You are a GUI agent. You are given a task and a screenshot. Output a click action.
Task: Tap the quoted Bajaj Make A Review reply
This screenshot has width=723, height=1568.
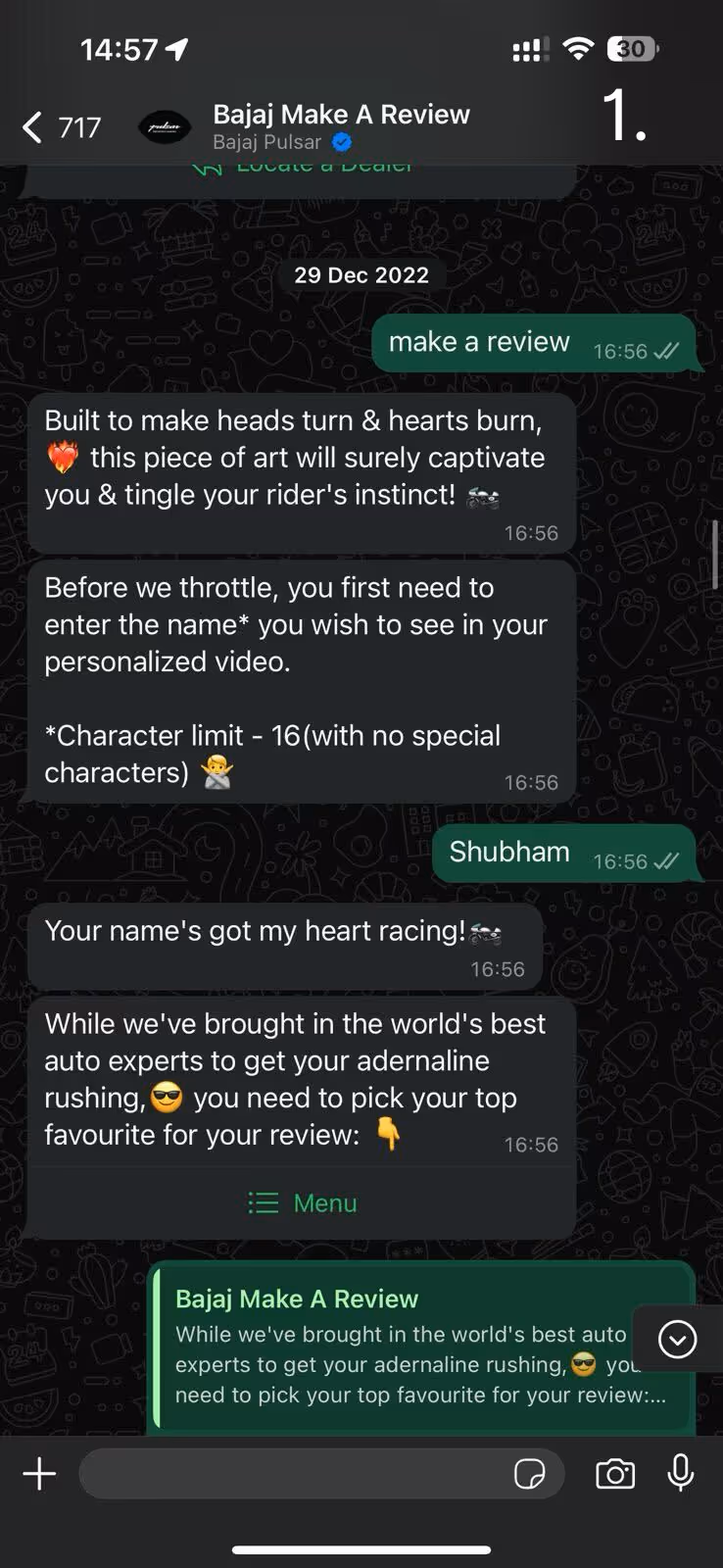click(423, 1348)
